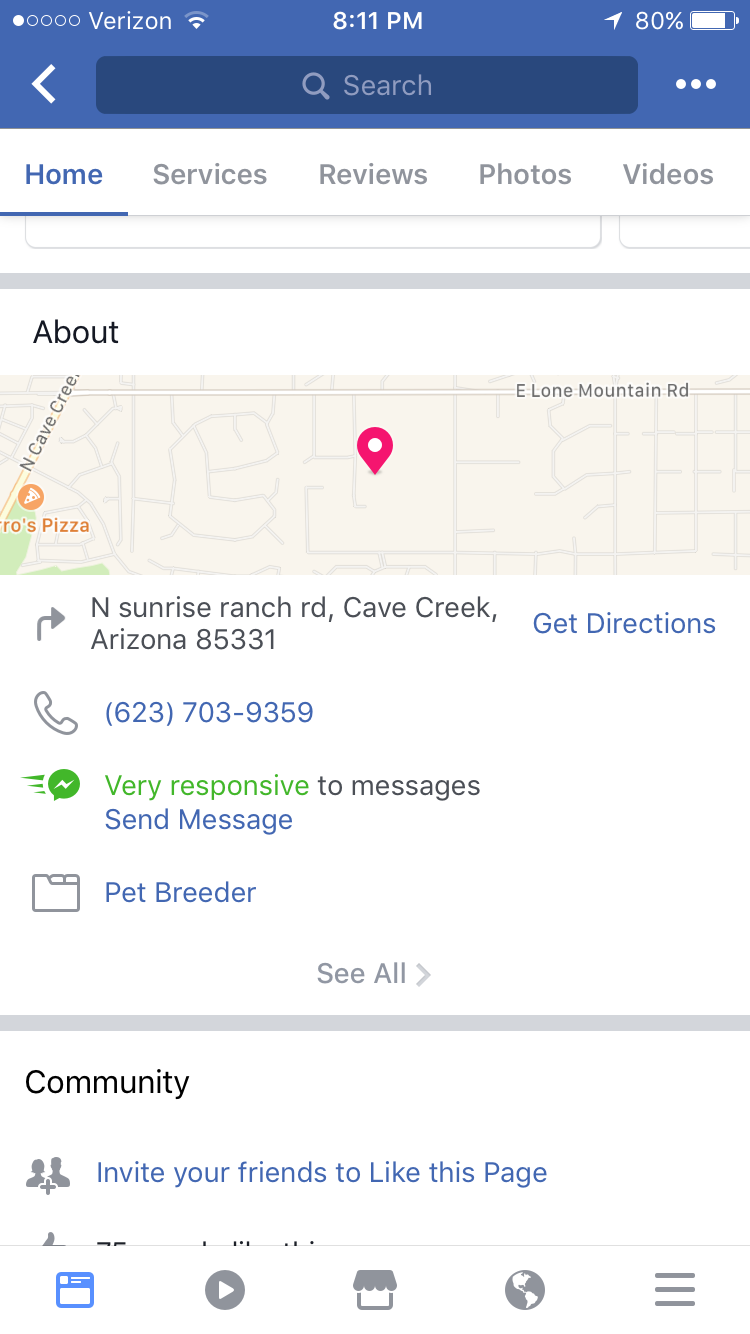
Task: Open the map of Cave Creek location
Action: point(375,475)
